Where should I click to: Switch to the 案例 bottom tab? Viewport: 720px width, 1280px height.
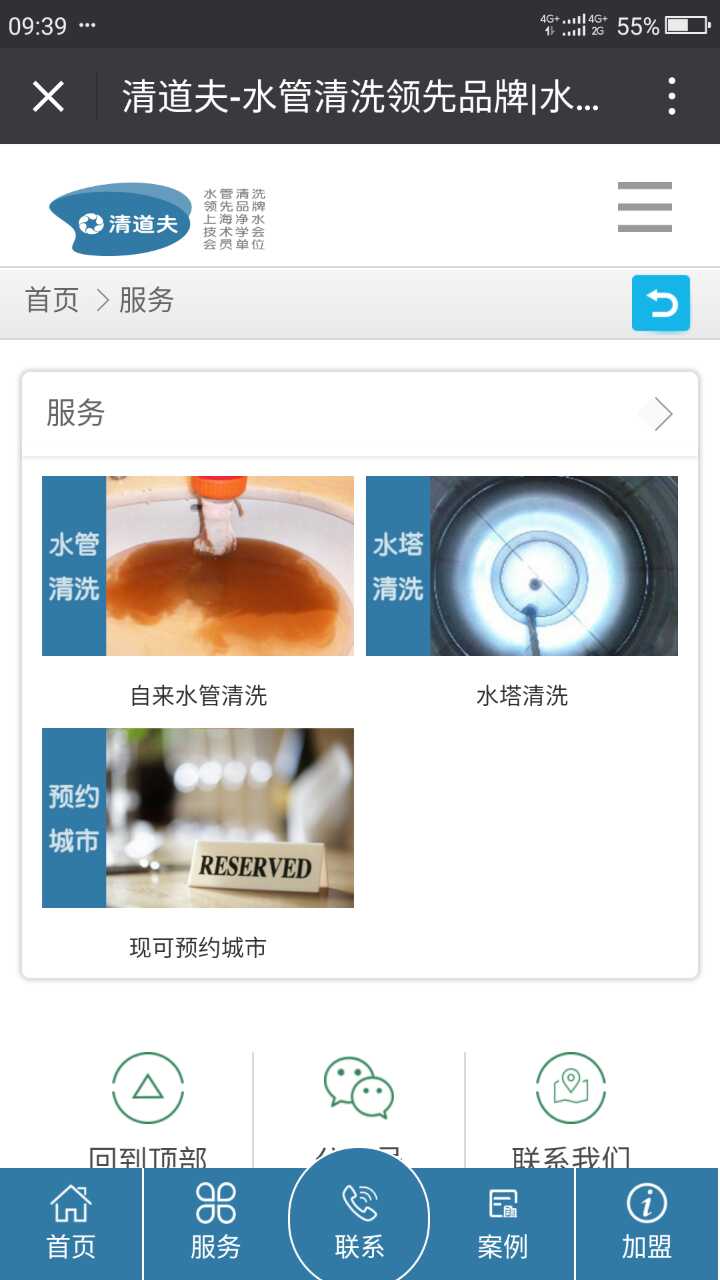[x=503, y=1222]
